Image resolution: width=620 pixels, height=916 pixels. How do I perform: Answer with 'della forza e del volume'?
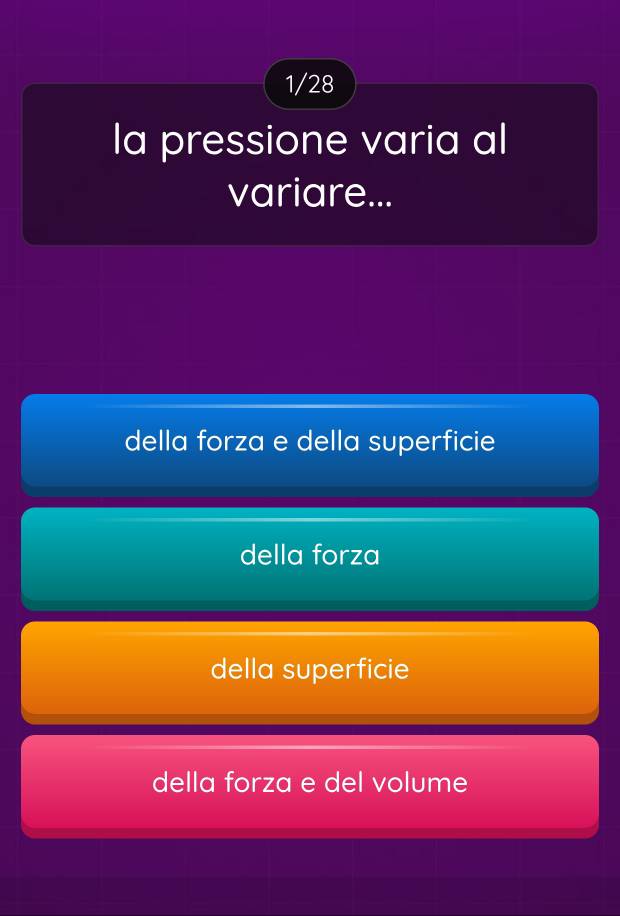(x=310, y=782)
